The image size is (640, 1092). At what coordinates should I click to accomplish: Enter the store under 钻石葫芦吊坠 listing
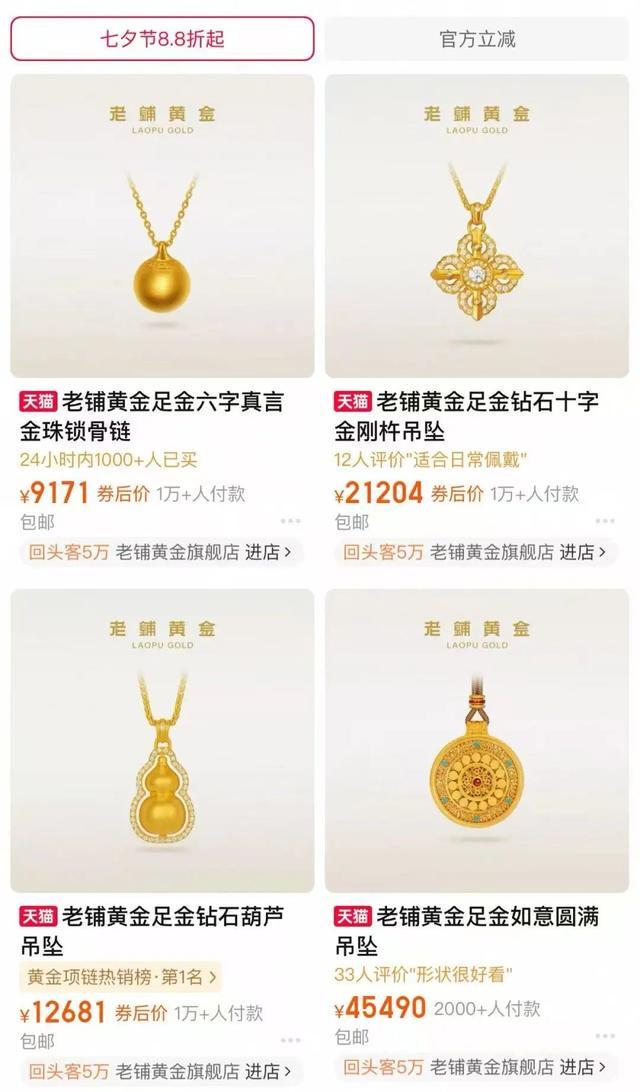pos(269,1069)
